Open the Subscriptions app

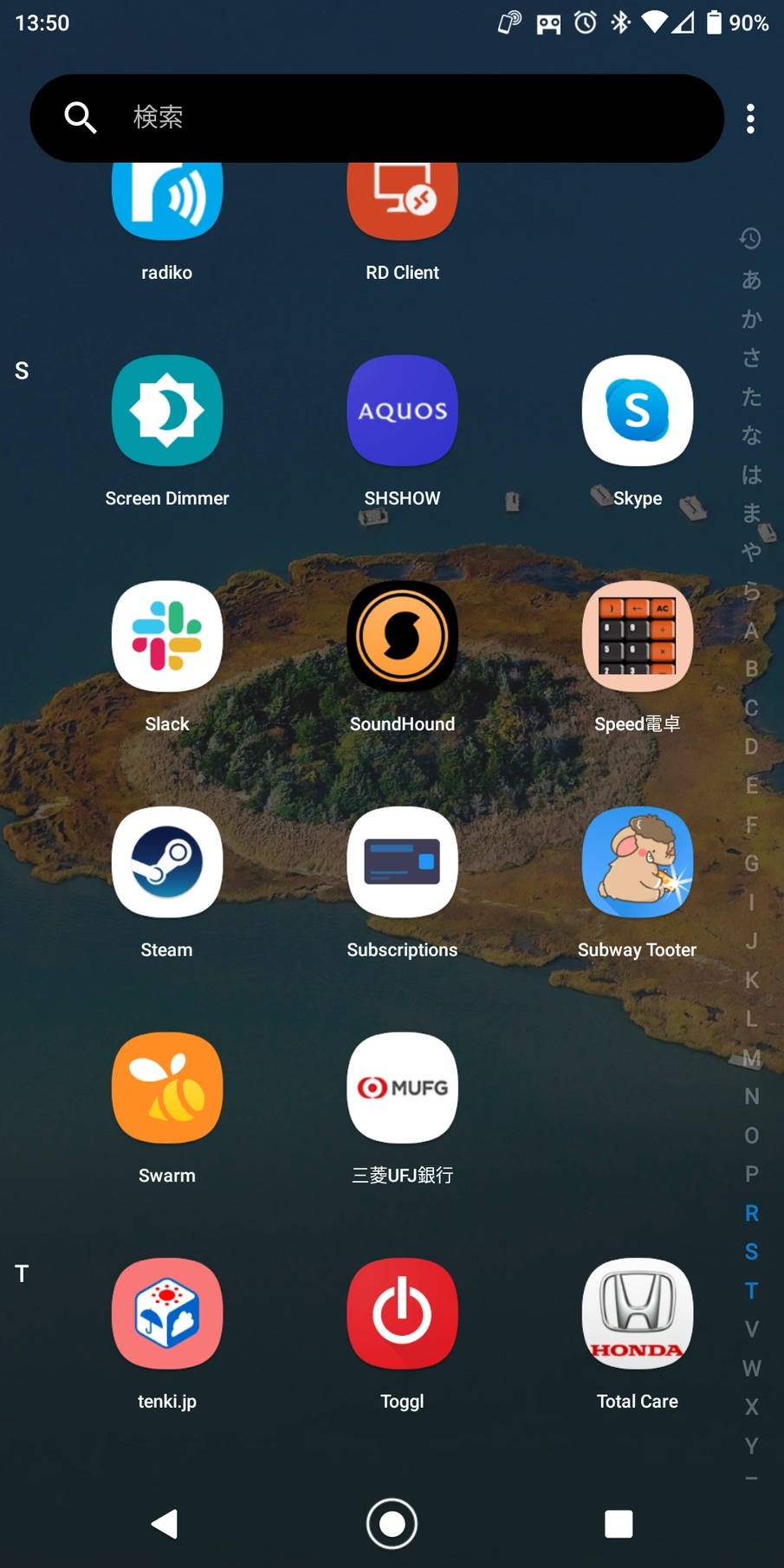click(x=402, y=863)
